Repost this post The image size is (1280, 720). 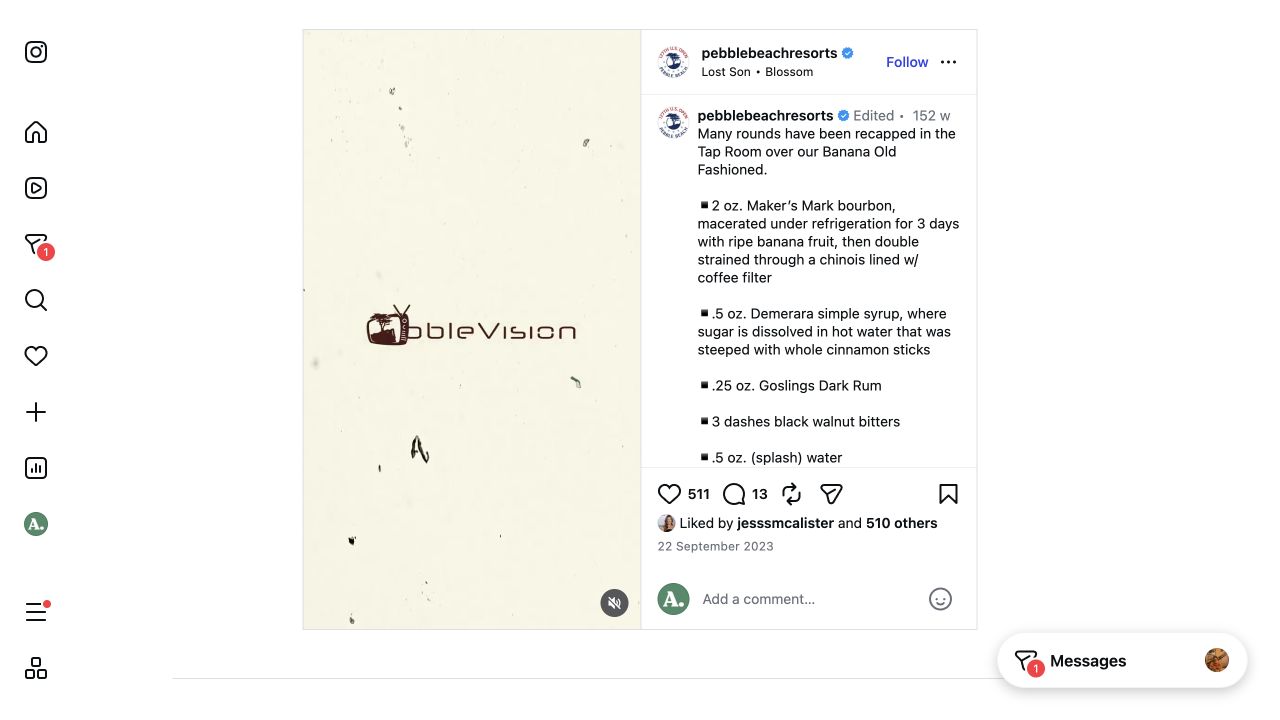click(x=791, y=494)
